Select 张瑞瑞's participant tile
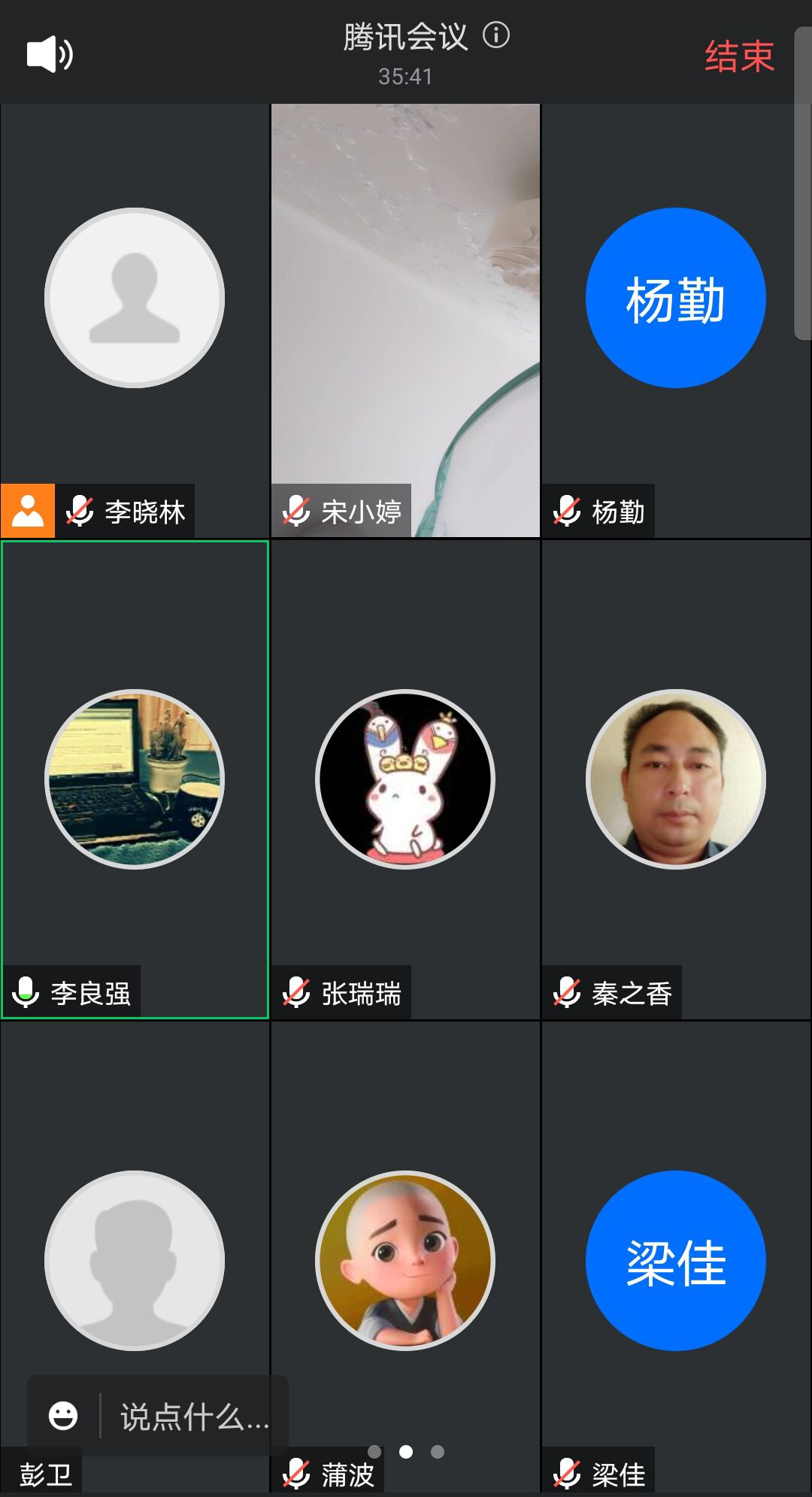Viewport: 812px width, 1497px height. tap(405, 779)
